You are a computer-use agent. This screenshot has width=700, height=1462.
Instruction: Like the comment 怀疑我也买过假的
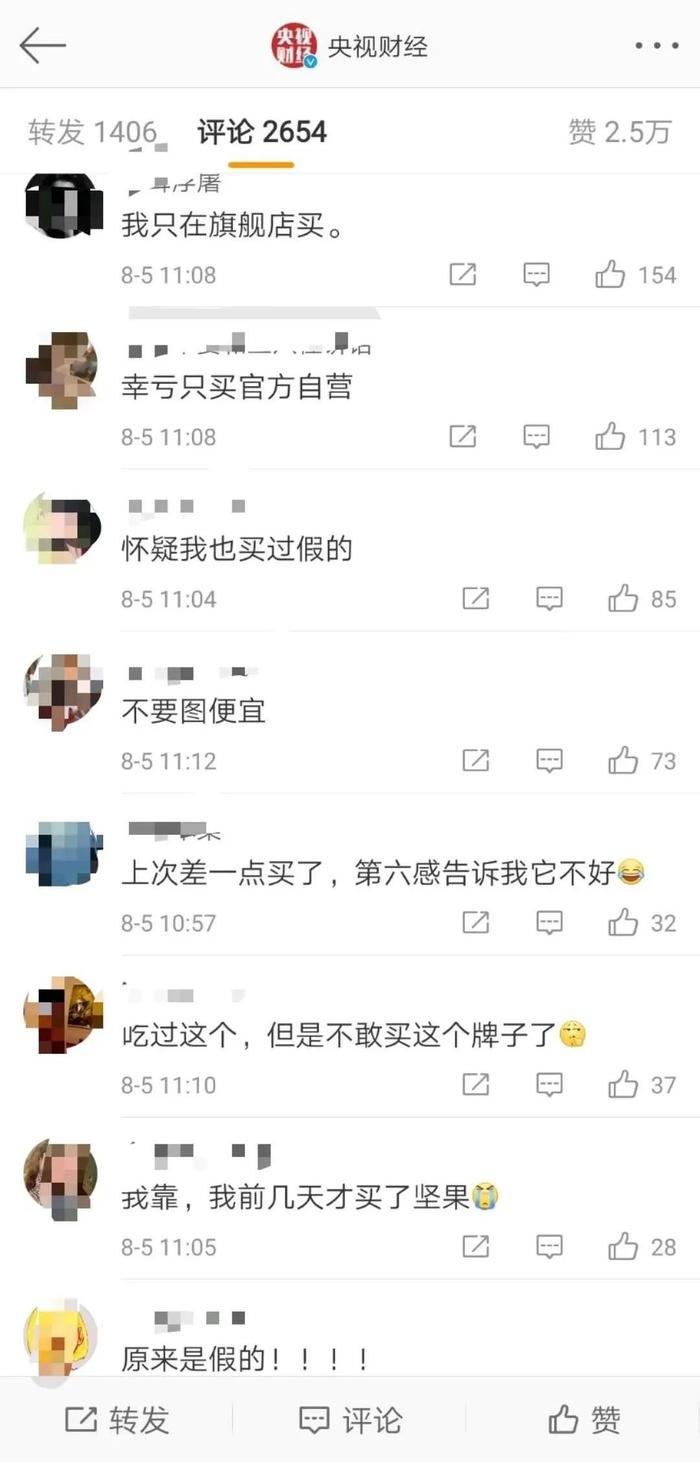[x=623, y=598]
